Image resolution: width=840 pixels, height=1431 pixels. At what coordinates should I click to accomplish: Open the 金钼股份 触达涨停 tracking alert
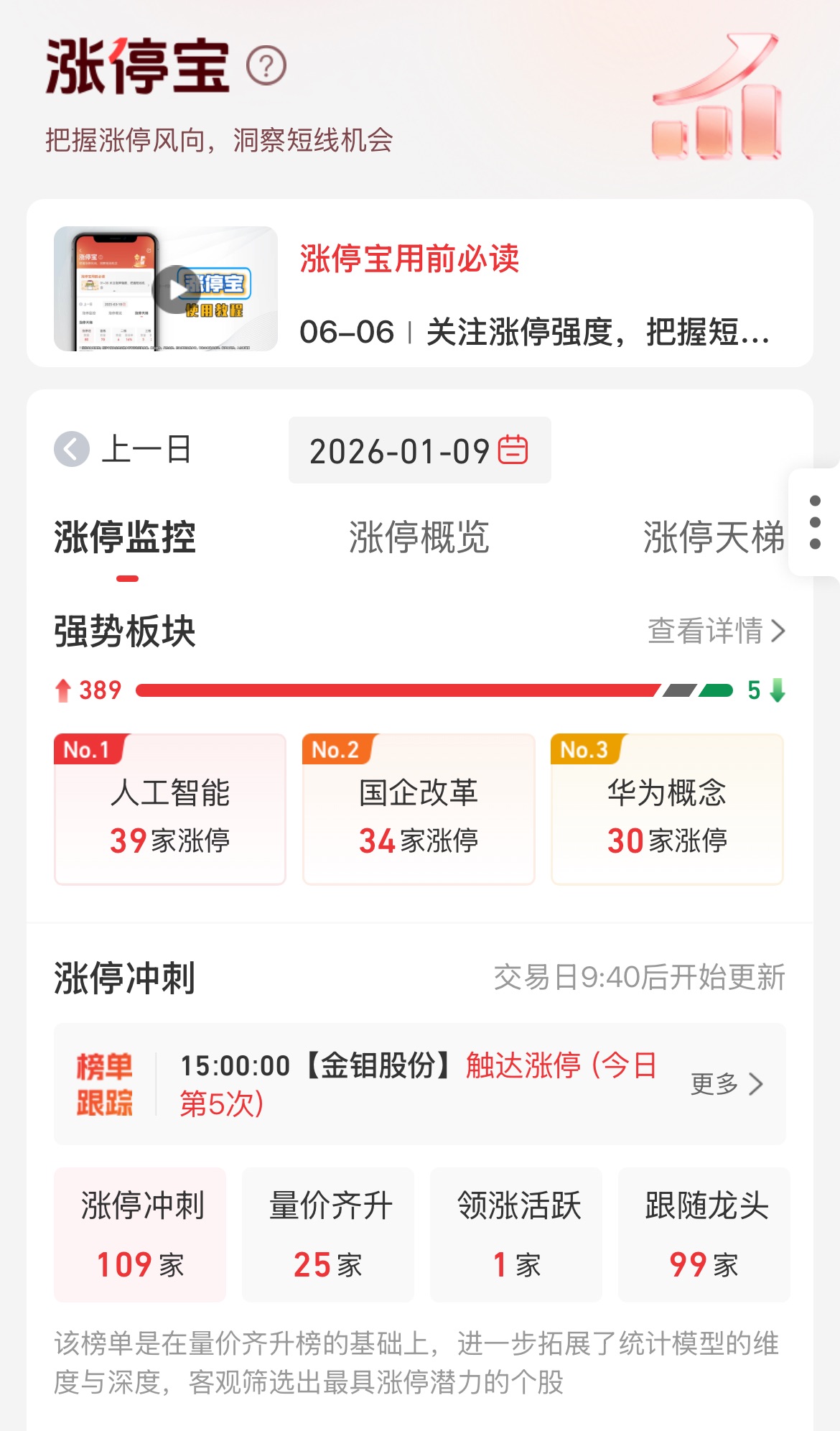(416, 1084)
